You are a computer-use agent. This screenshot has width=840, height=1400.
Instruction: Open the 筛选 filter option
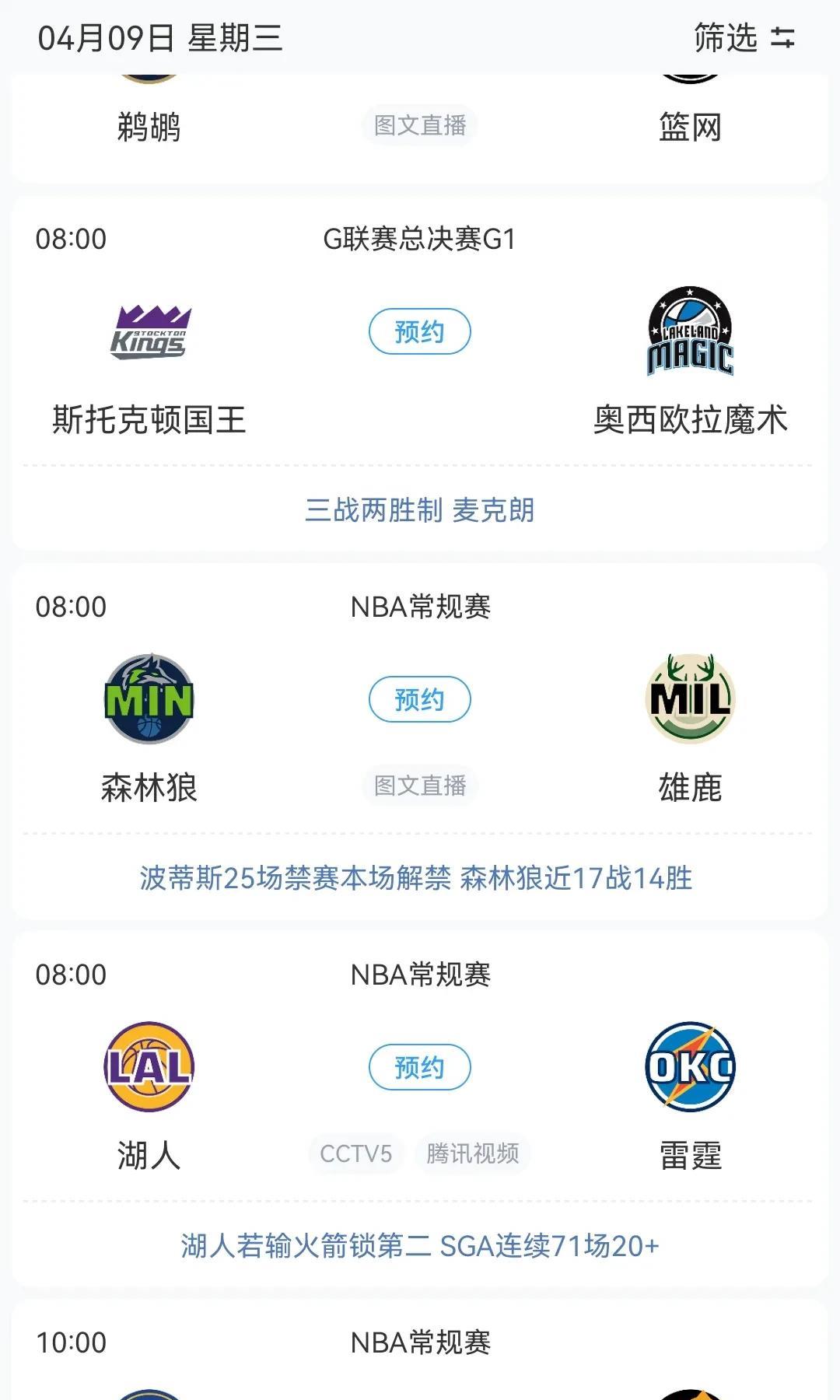point(744,37)
